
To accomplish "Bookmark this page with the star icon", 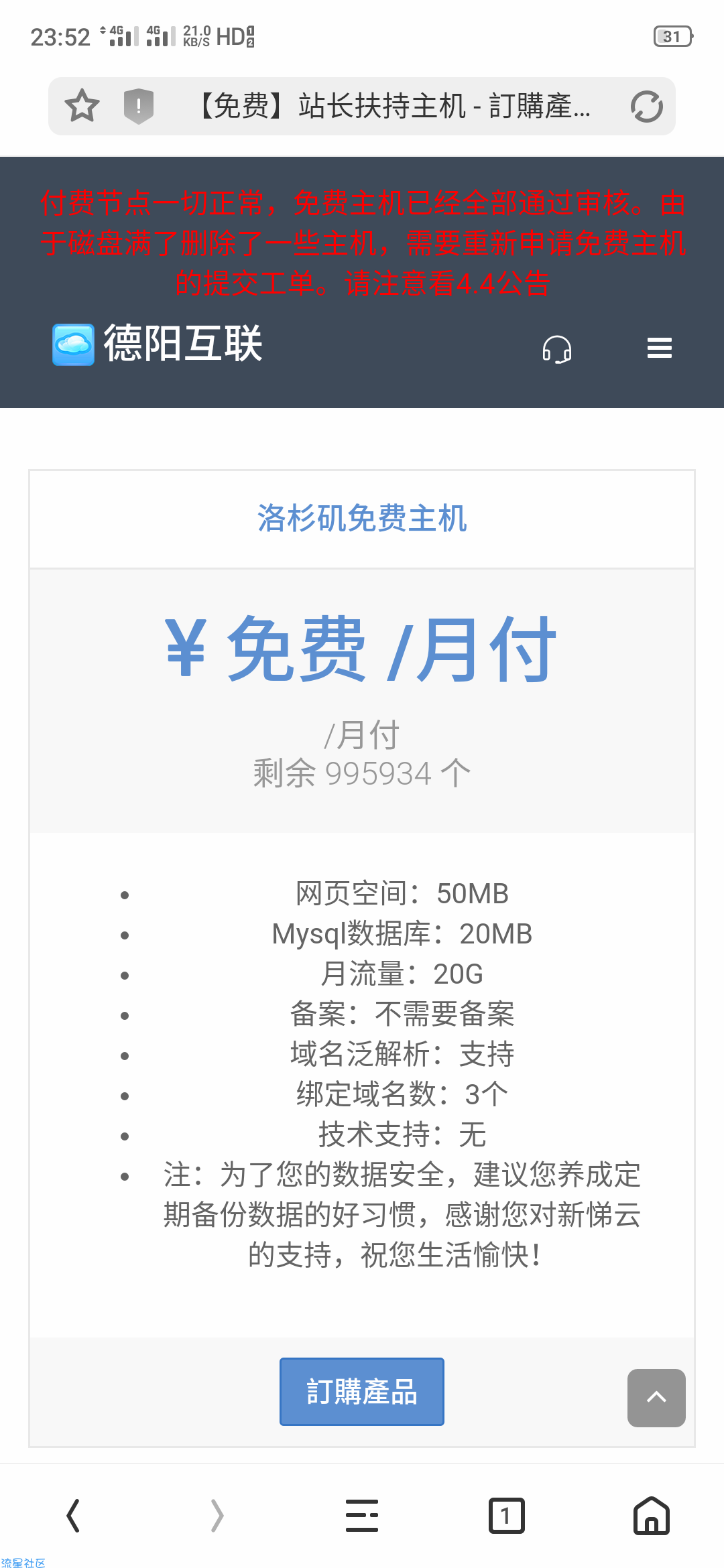I will (82, 106).
